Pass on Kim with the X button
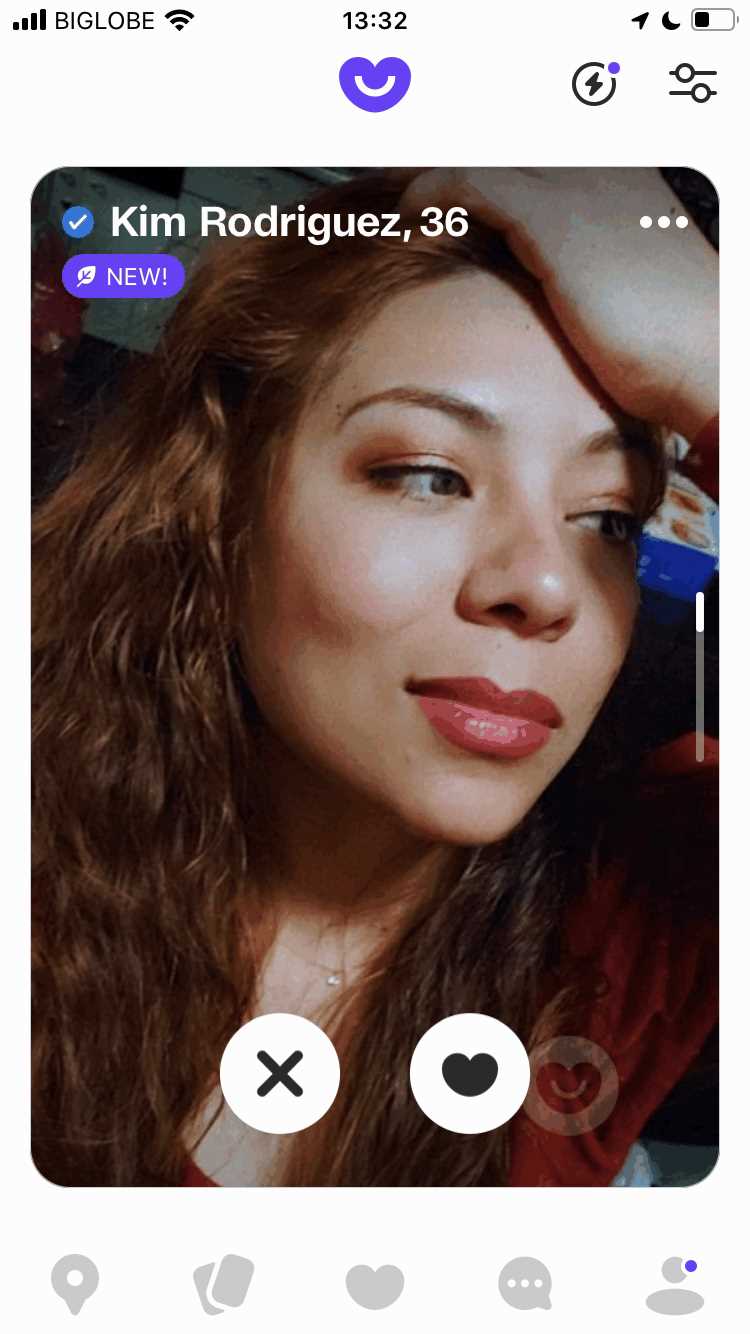This screenshot has height=1334, width=750. click(280, 1074)
